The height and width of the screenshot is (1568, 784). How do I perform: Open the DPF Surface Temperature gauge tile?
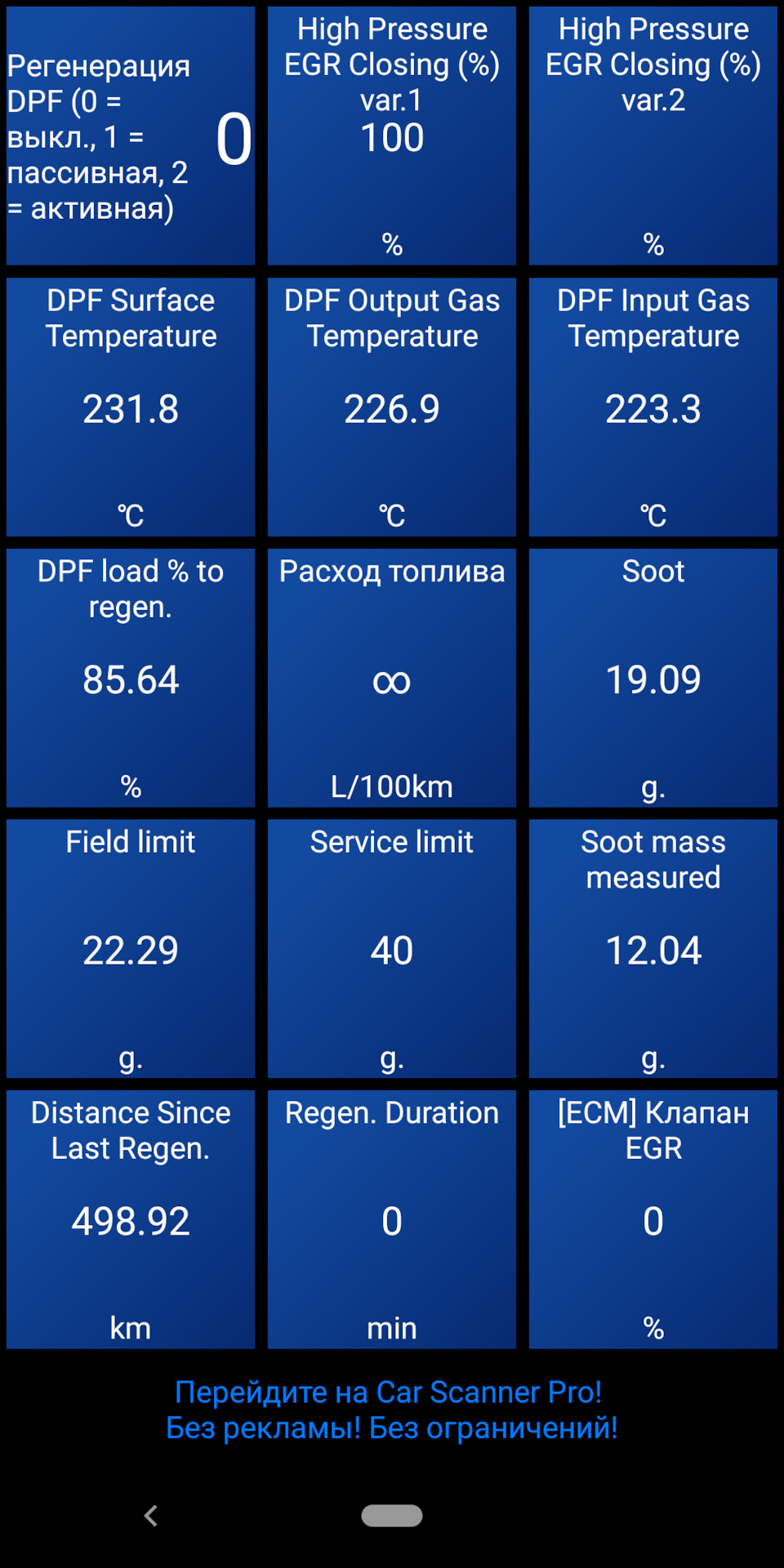(131, 407)
